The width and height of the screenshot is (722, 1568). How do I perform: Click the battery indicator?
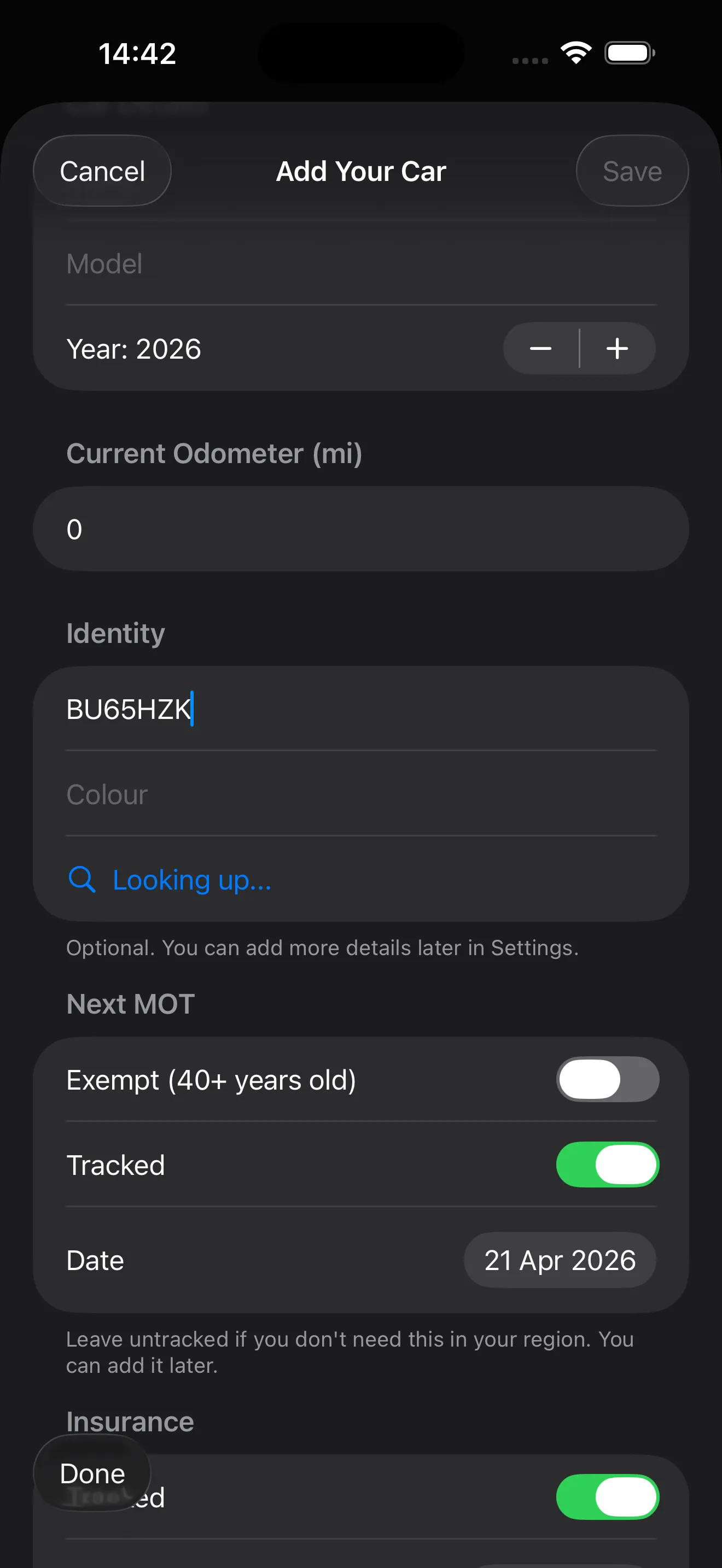tap(628, 53)
